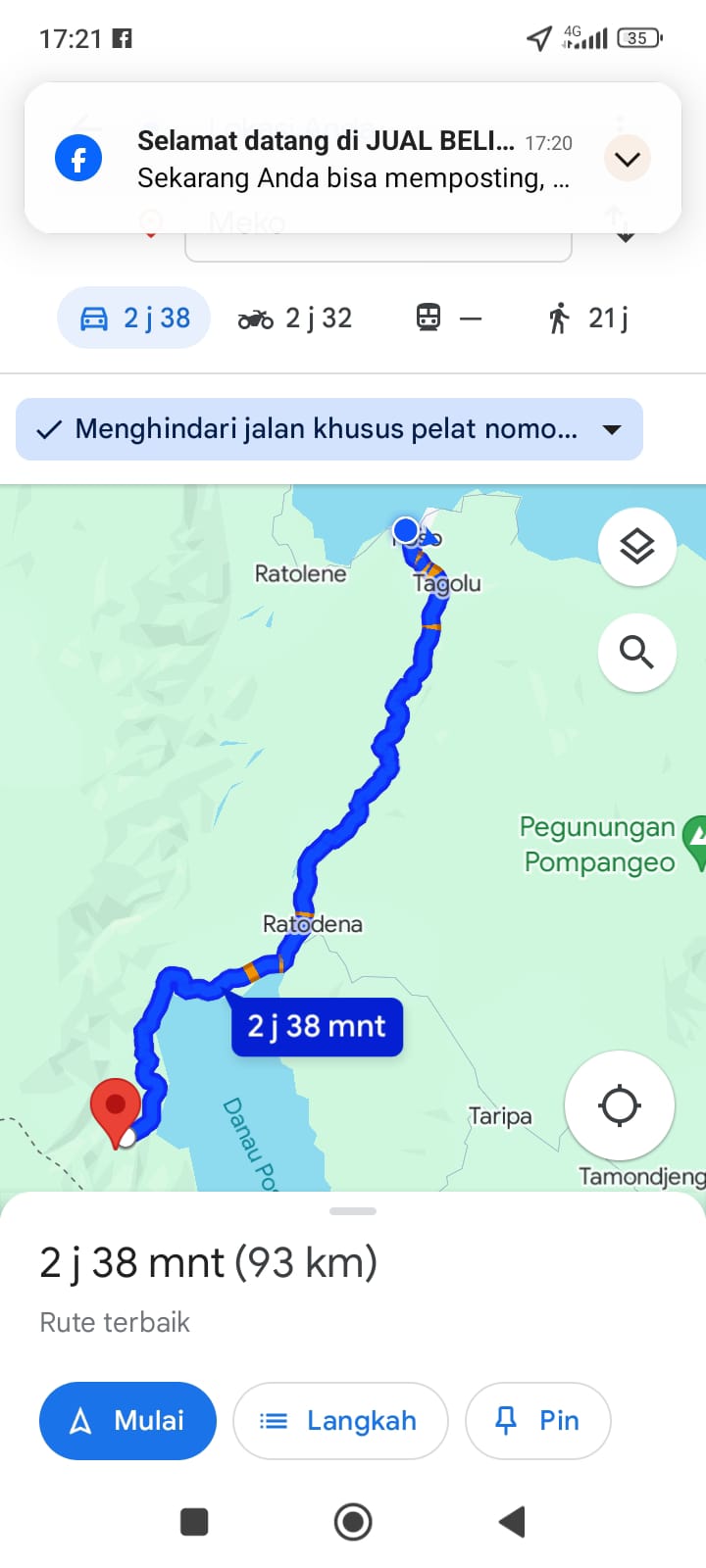Switch to walking travel mode
The height and width of the screenshot is (1568, 706).
(588, 318)
